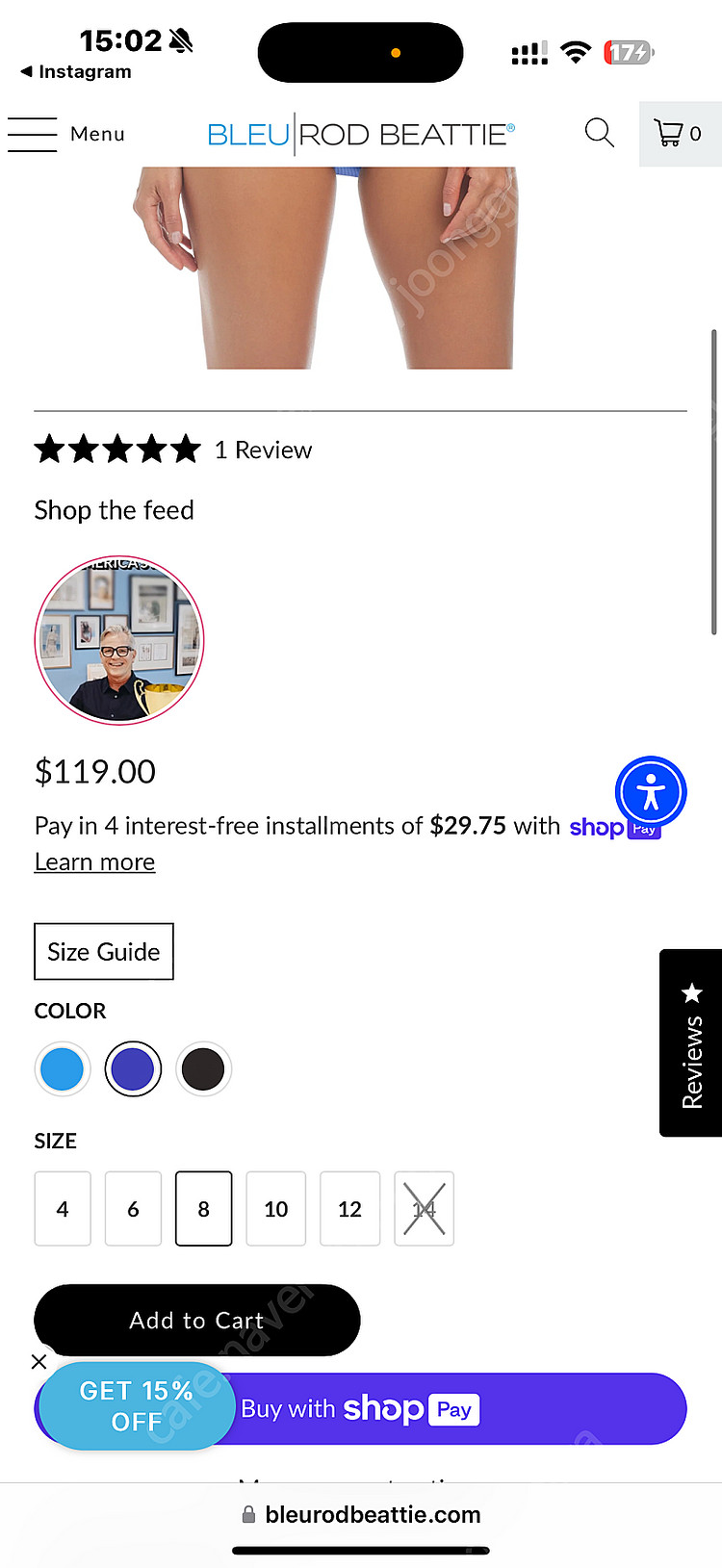Open the Shop the feed story circle
Viewport: 722px width, 1568px height.
click(119, 639)
